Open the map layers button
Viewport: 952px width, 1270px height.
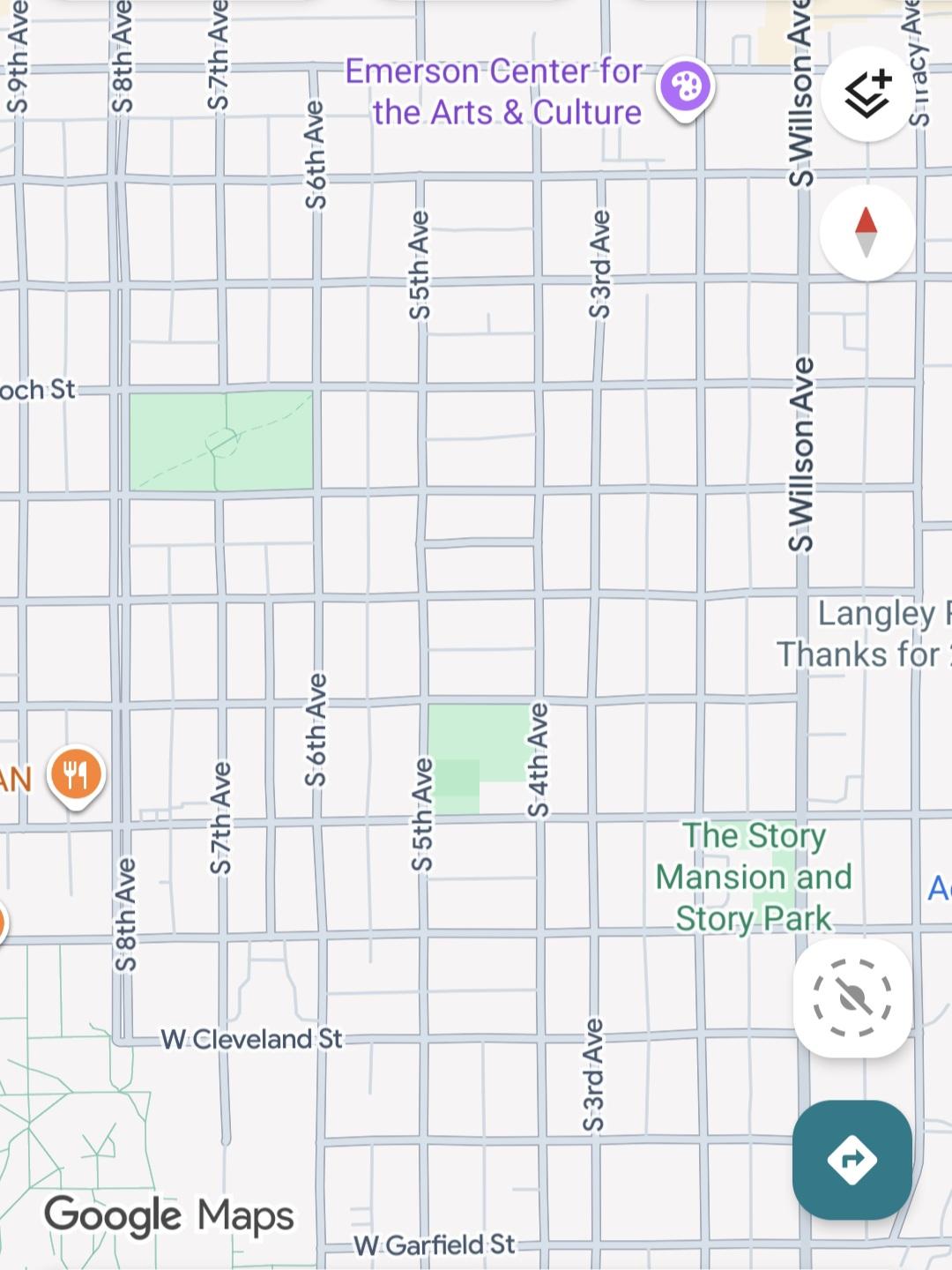point(868,94)
